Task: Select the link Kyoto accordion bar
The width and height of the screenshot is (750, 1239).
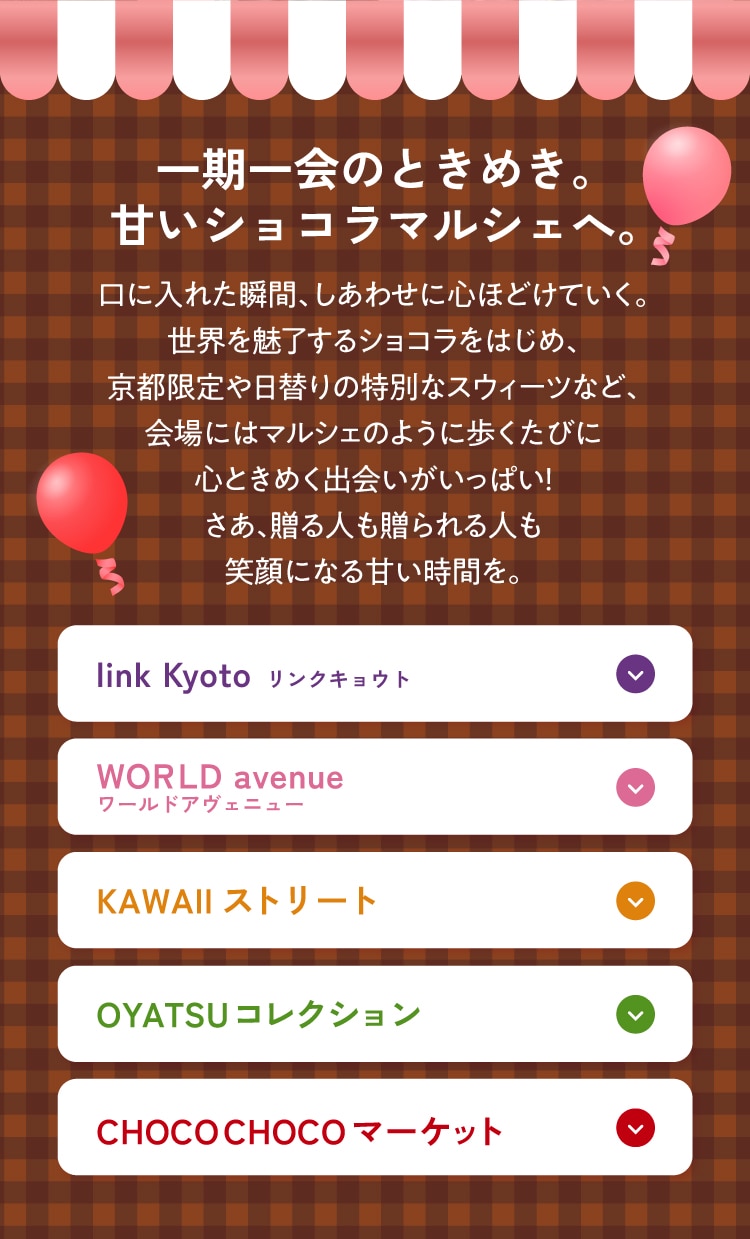Action: [375, 673]
